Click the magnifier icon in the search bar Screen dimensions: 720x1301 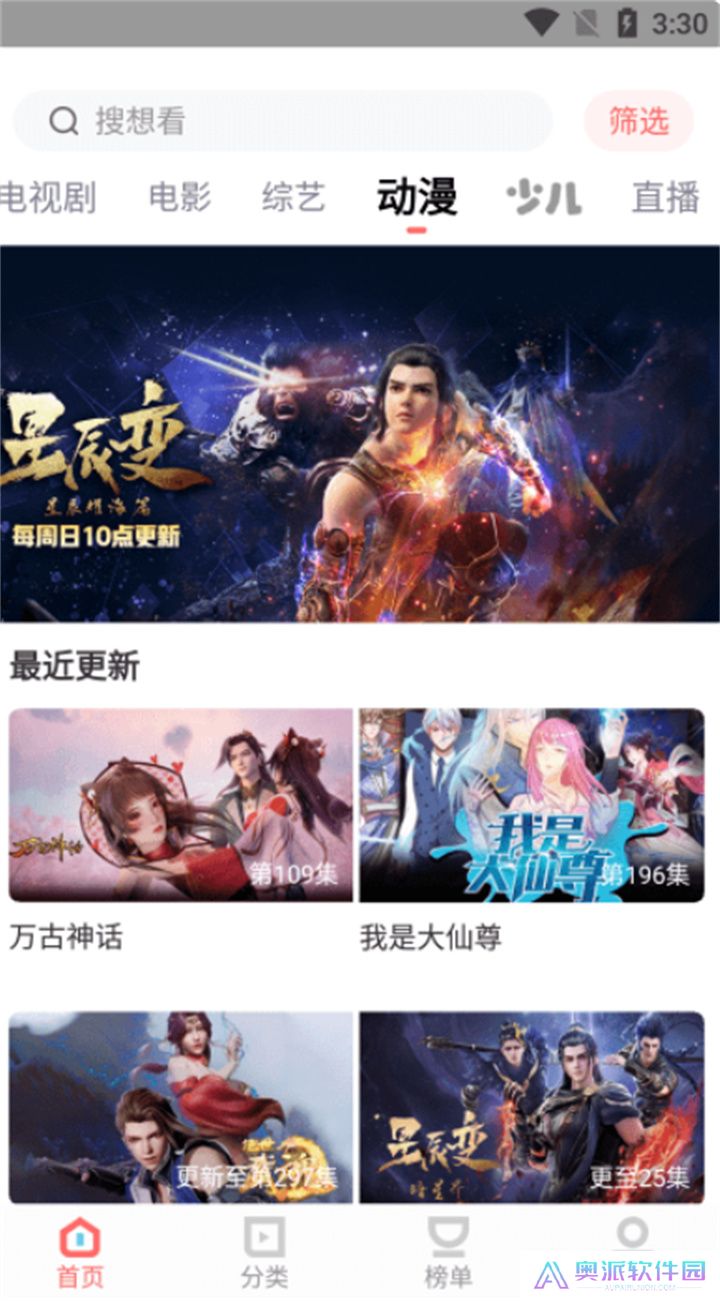64,120
